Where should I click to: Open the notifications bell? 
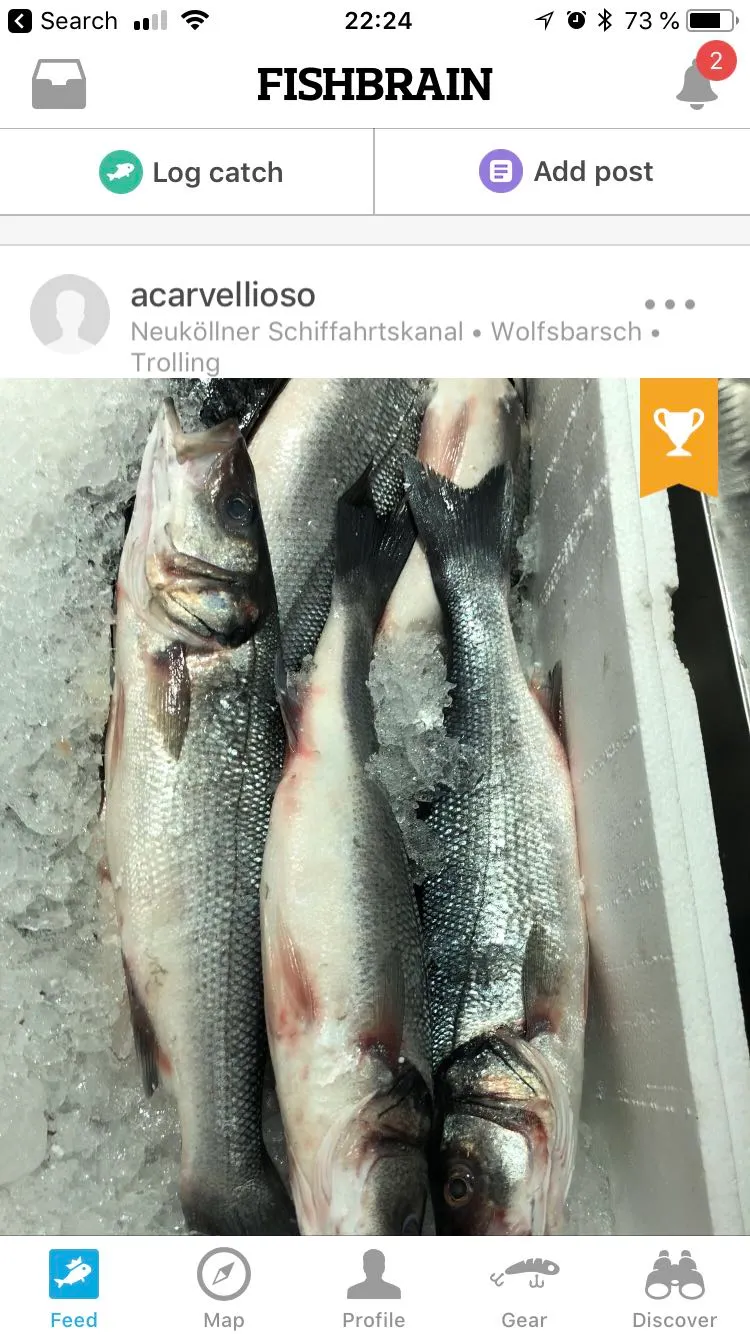(697, 84)
